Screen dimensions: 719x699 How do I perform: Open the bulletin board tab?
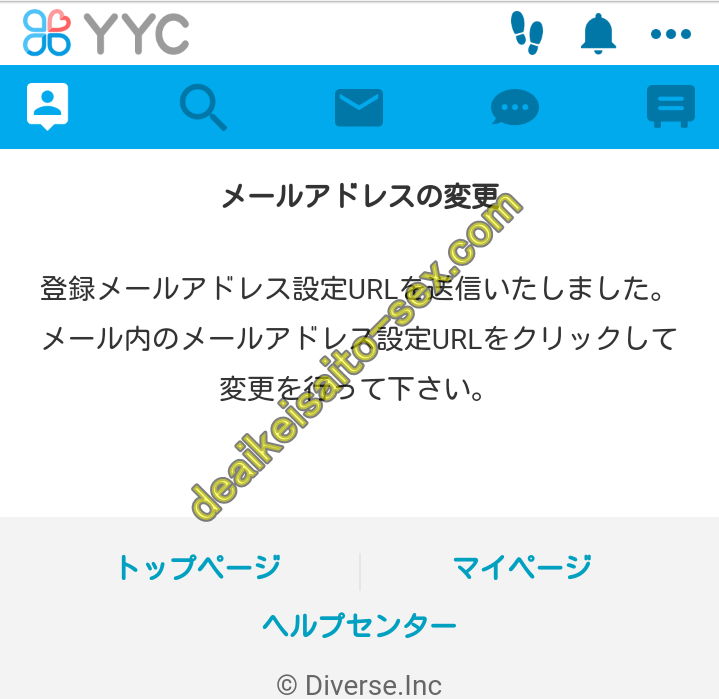click(670, 107)
